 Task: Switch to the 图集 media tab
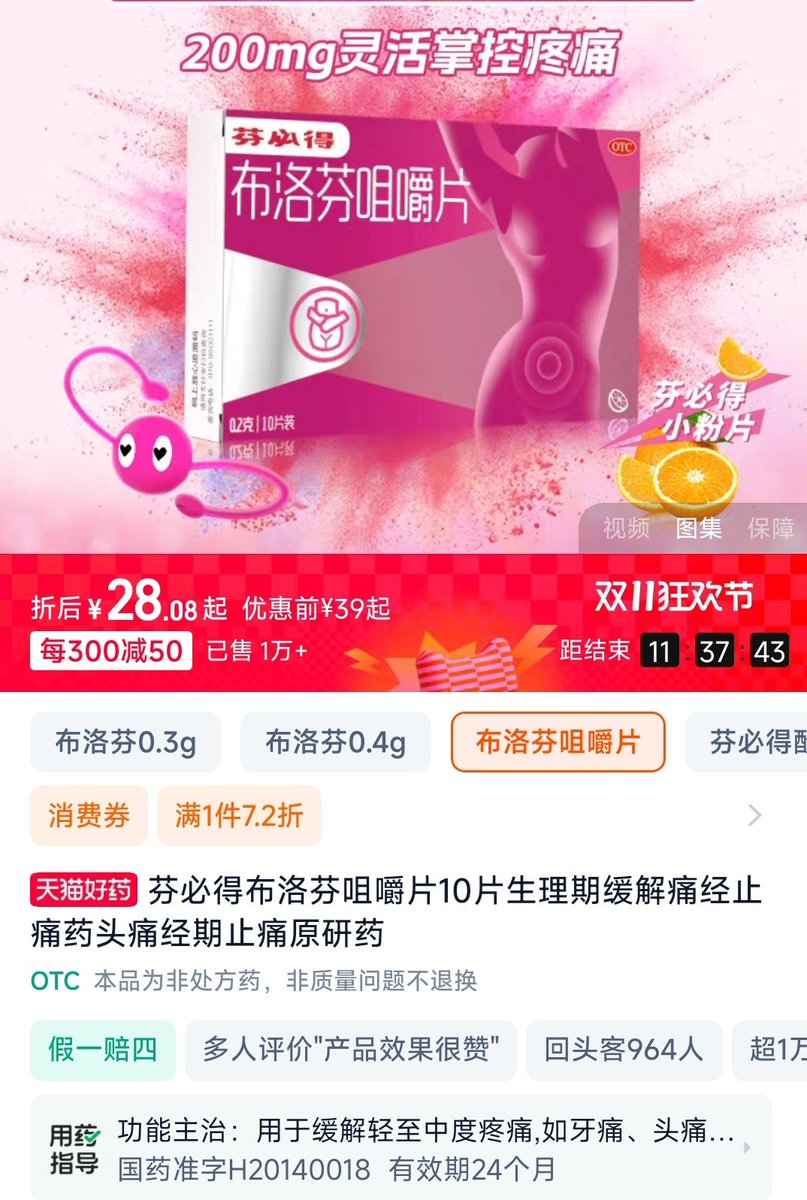(x=699, y=528)
